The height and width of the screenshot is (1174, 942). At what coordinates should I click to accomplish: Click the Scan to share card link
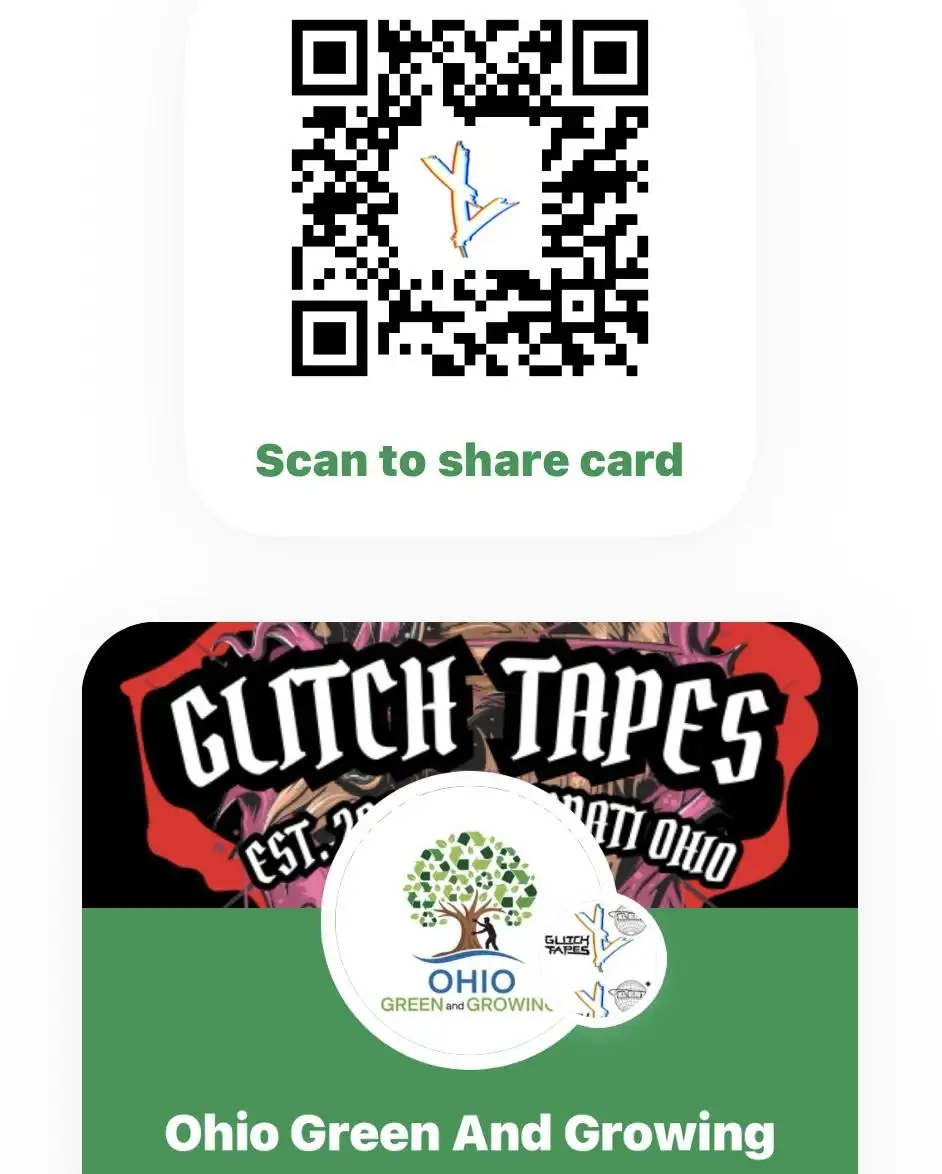(x=470, y=461)
